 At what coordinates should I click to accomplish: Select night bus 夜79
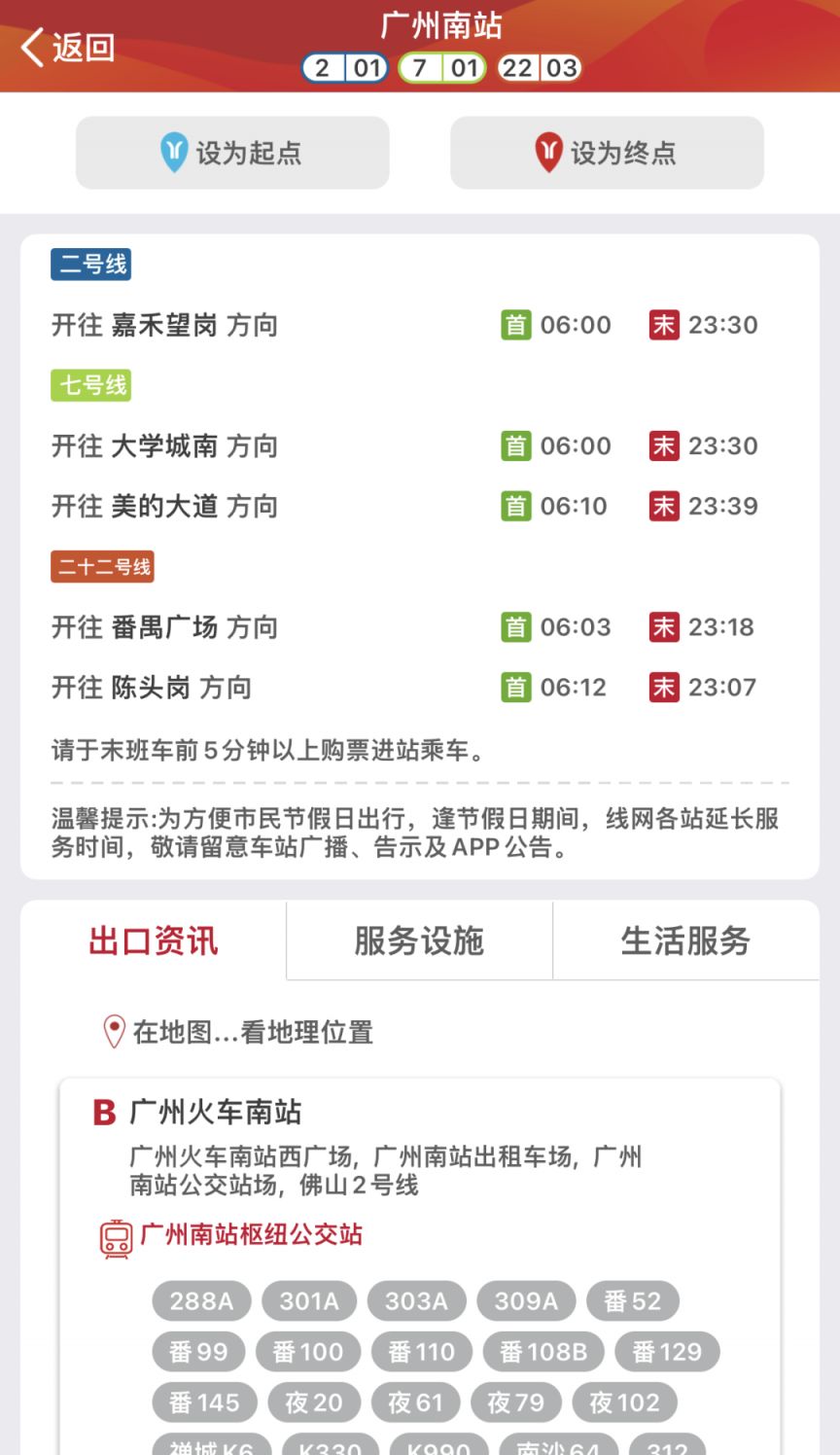click(515, 1402)
